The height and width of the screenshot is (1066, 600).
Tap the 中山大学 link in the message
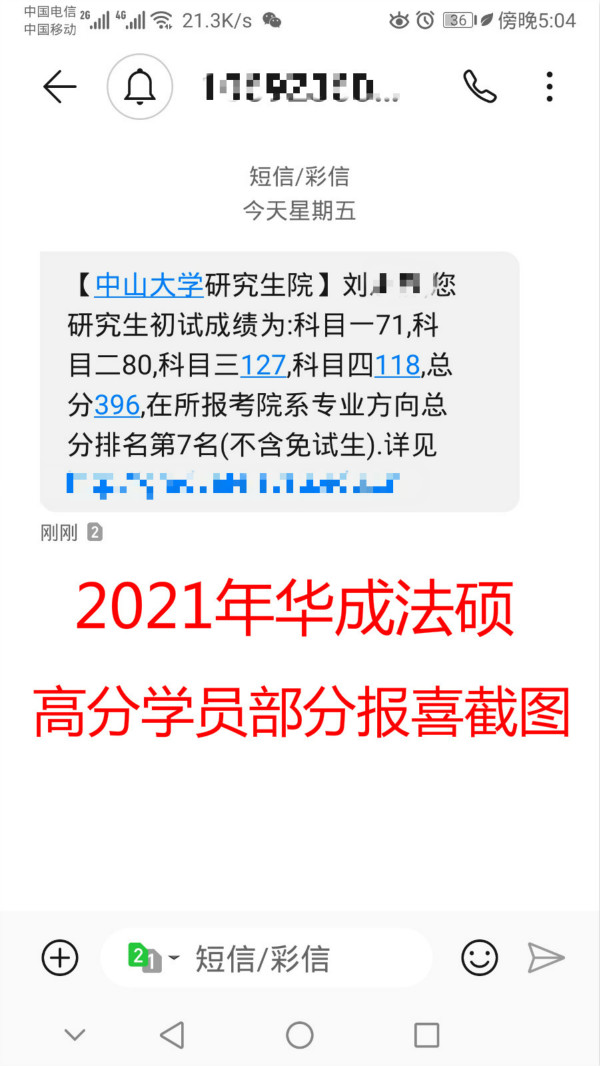click(x=149, y=286)
